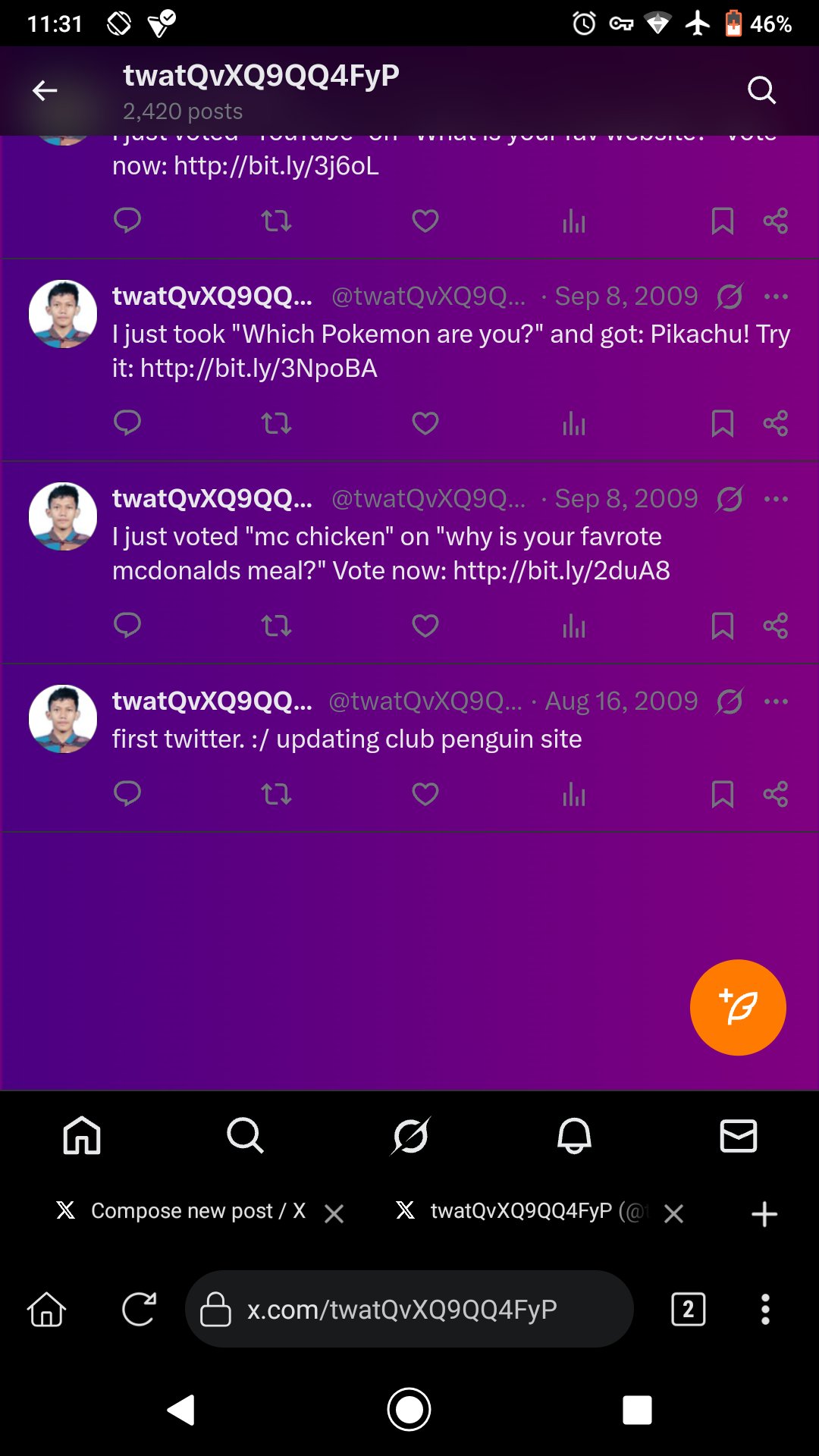Like the Pokemon Pikachu post
The width and height of the screenshot is (819, 1456).
425,423
